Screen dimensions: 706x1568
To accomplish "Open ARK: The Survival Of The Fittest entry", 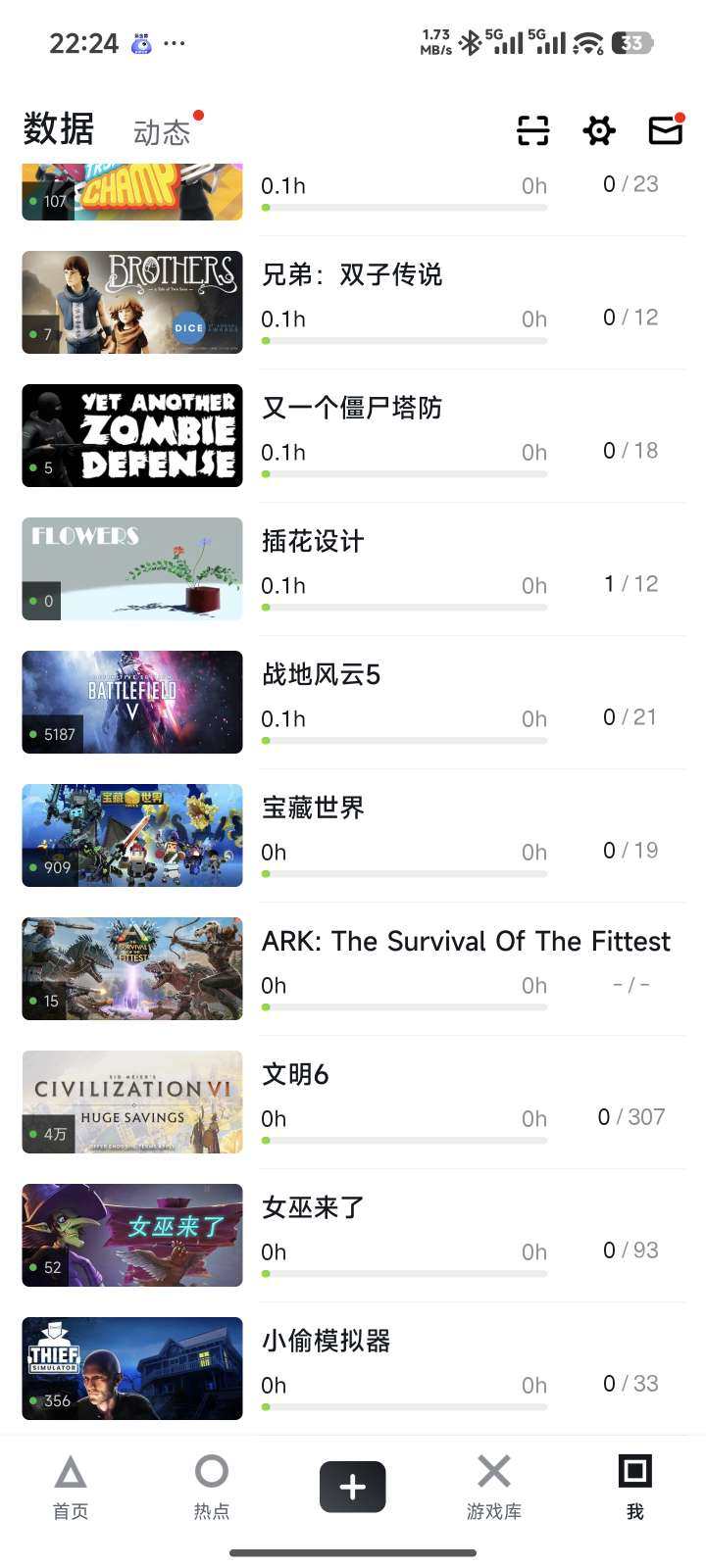I will pos(466,941).
